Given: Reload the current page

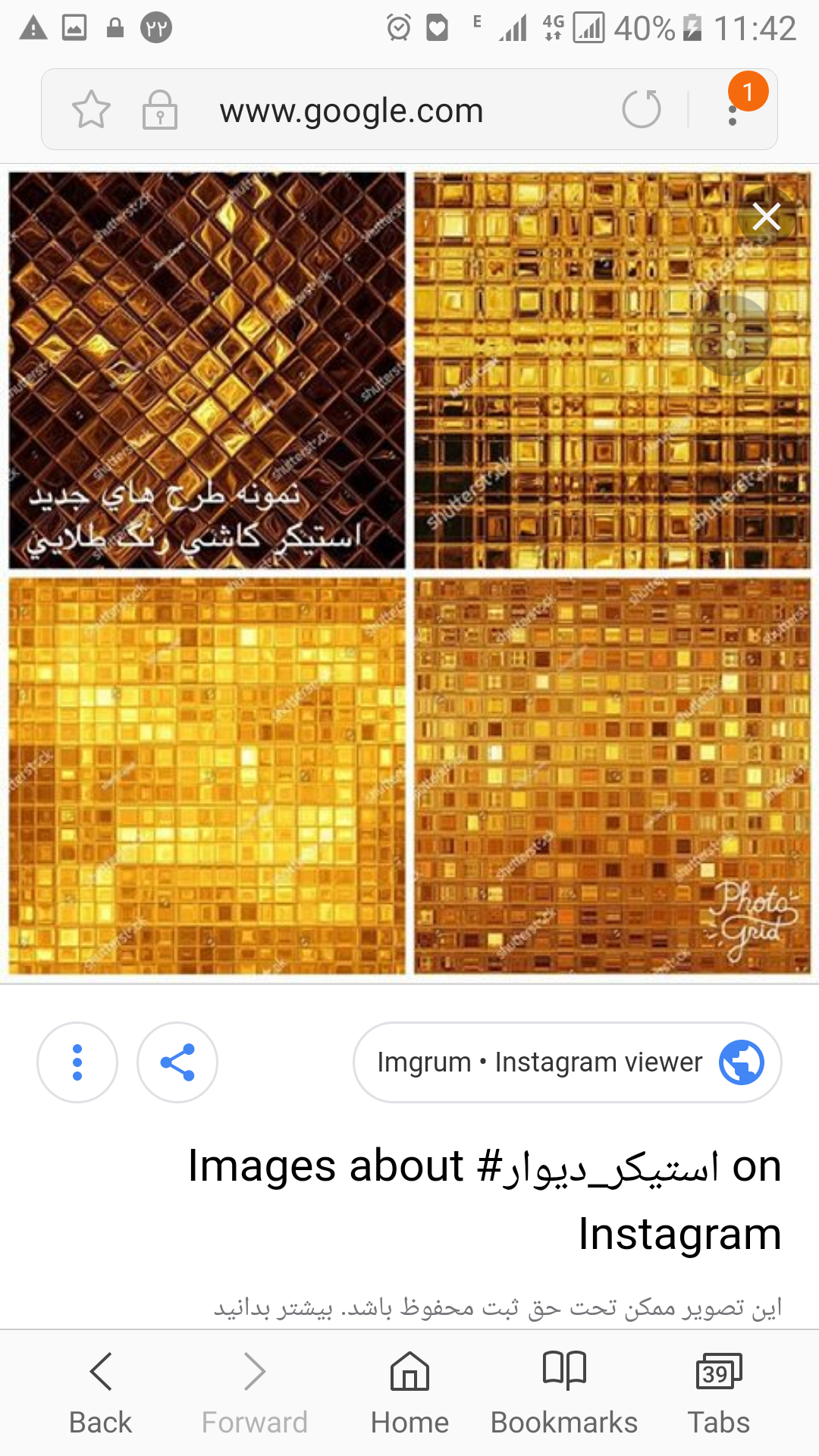Looking at the screenshot, I should coord(642,109).
